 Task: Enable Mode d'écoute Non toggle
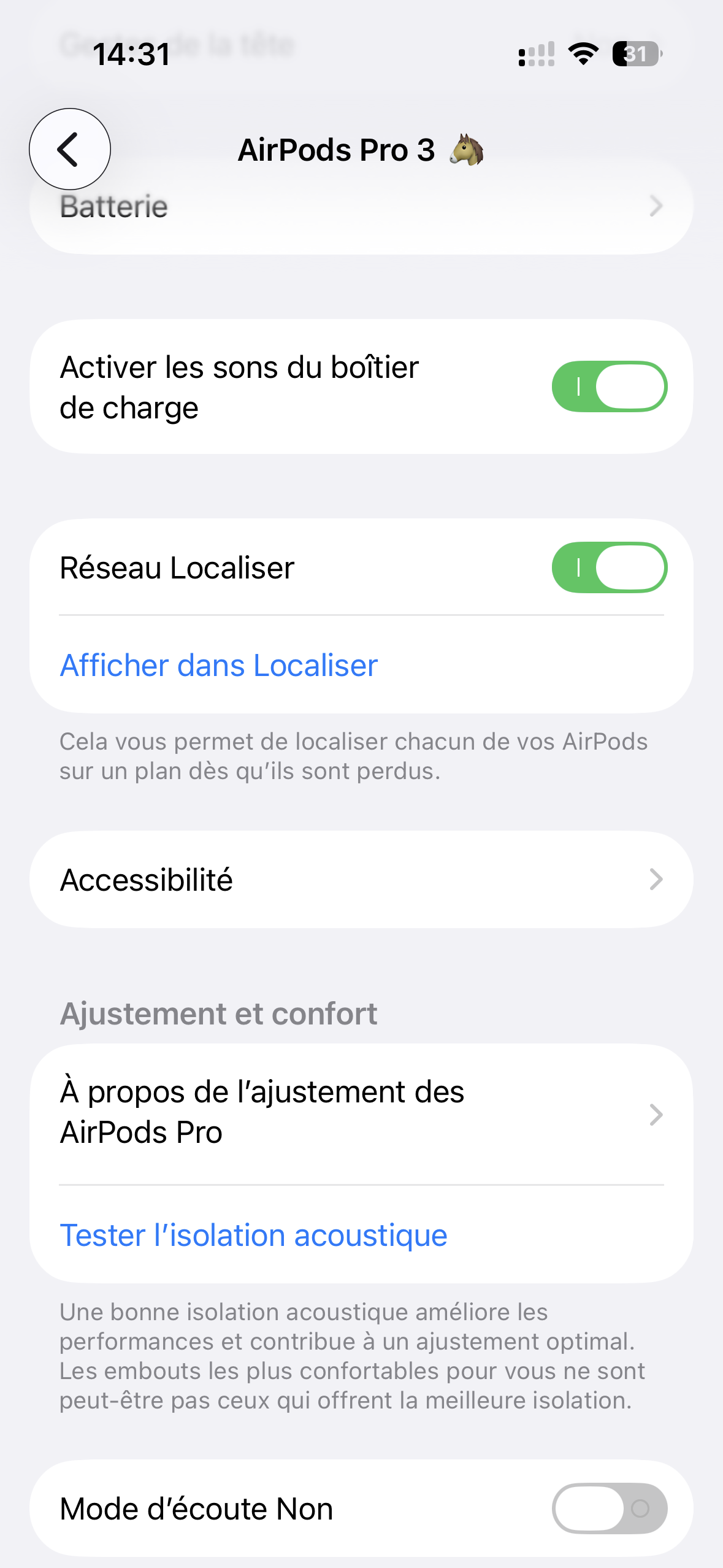pyautogui.click(x=609, y=1508)
